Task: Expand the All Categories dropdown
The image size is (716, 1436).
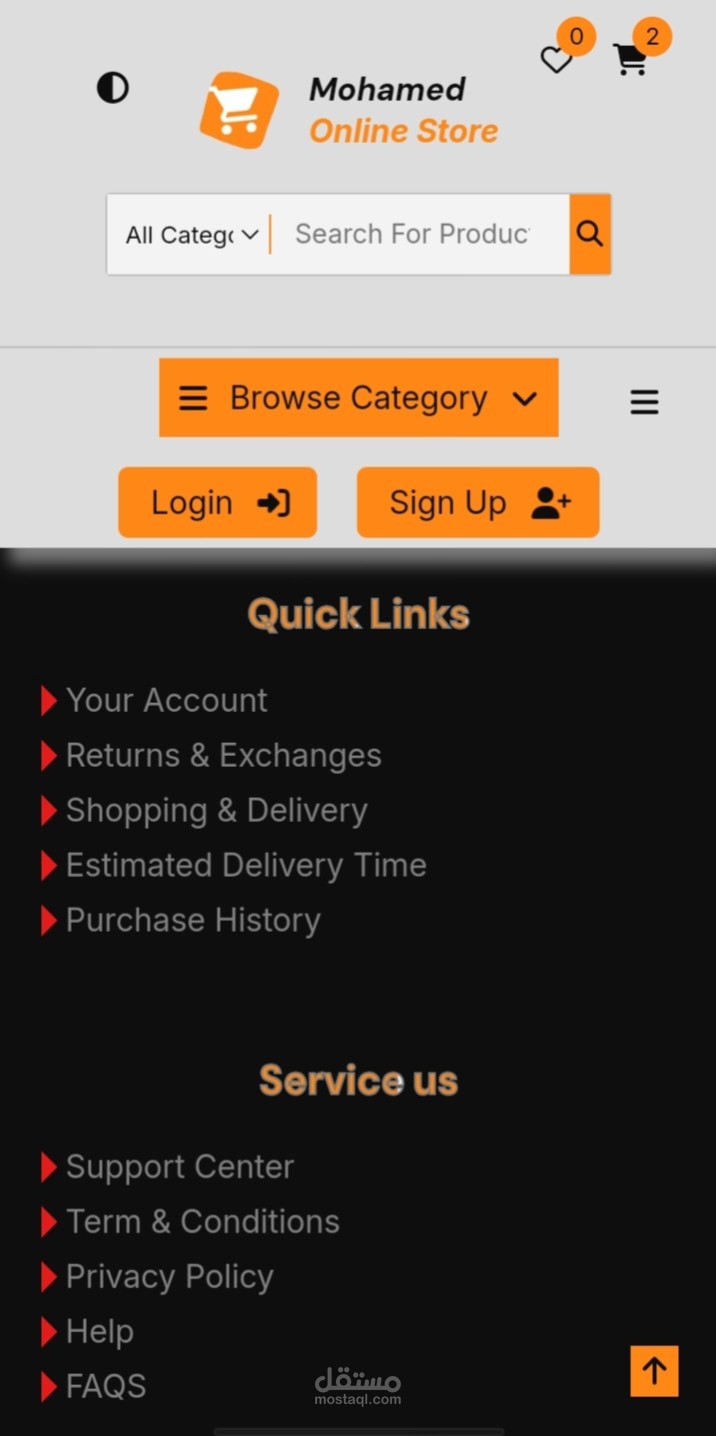Action: (191, 235)
